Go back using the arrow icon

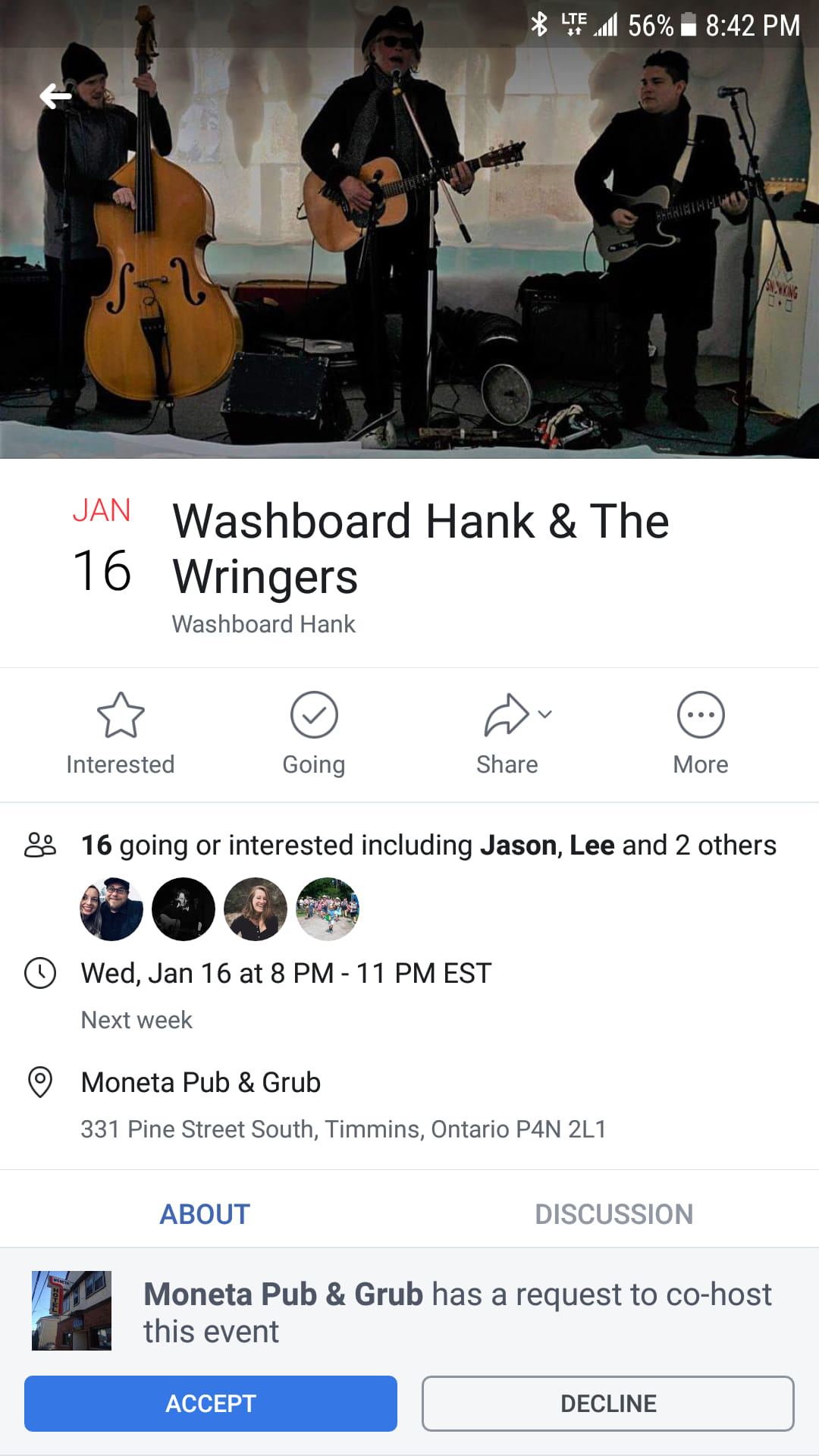(56, 96)
